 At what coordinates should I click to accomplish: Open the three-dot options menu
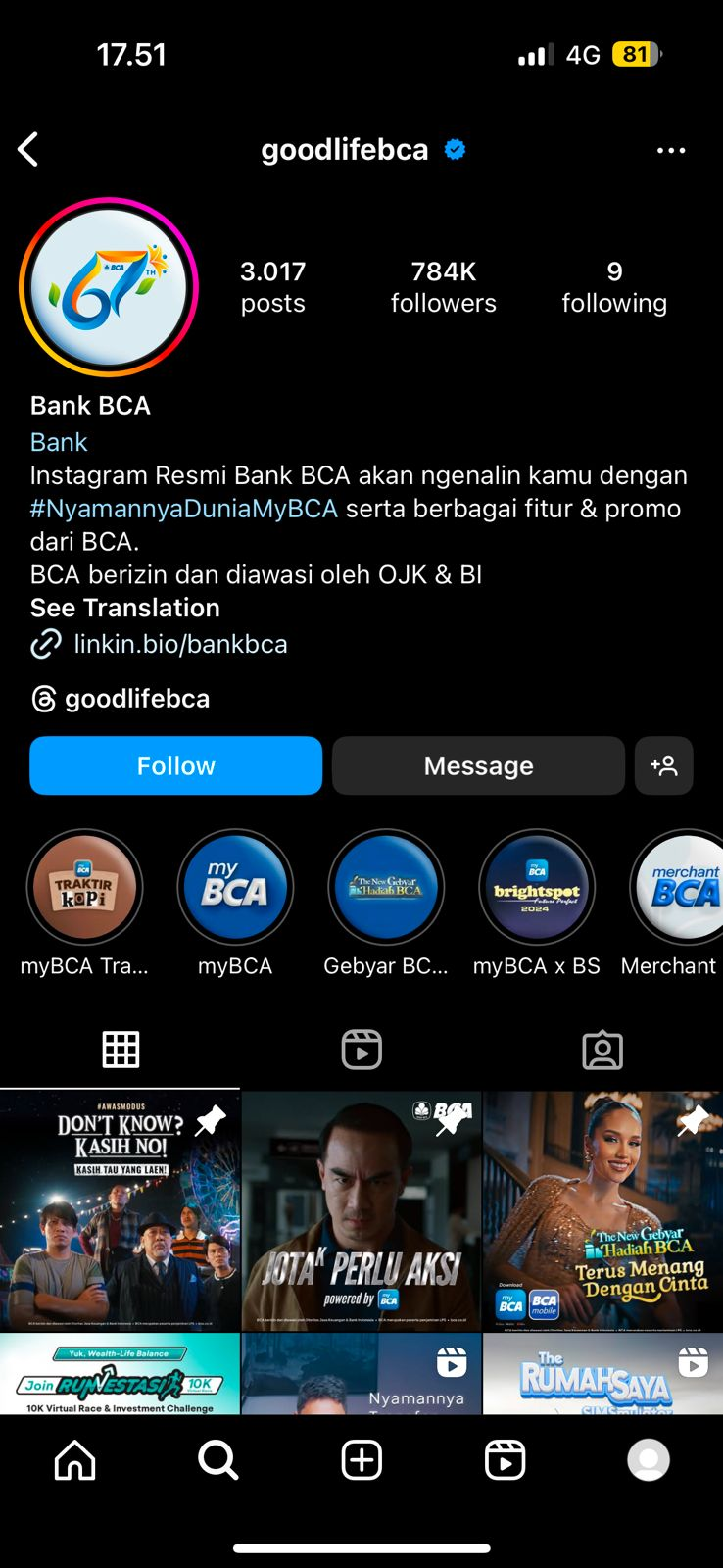(672, 149)
